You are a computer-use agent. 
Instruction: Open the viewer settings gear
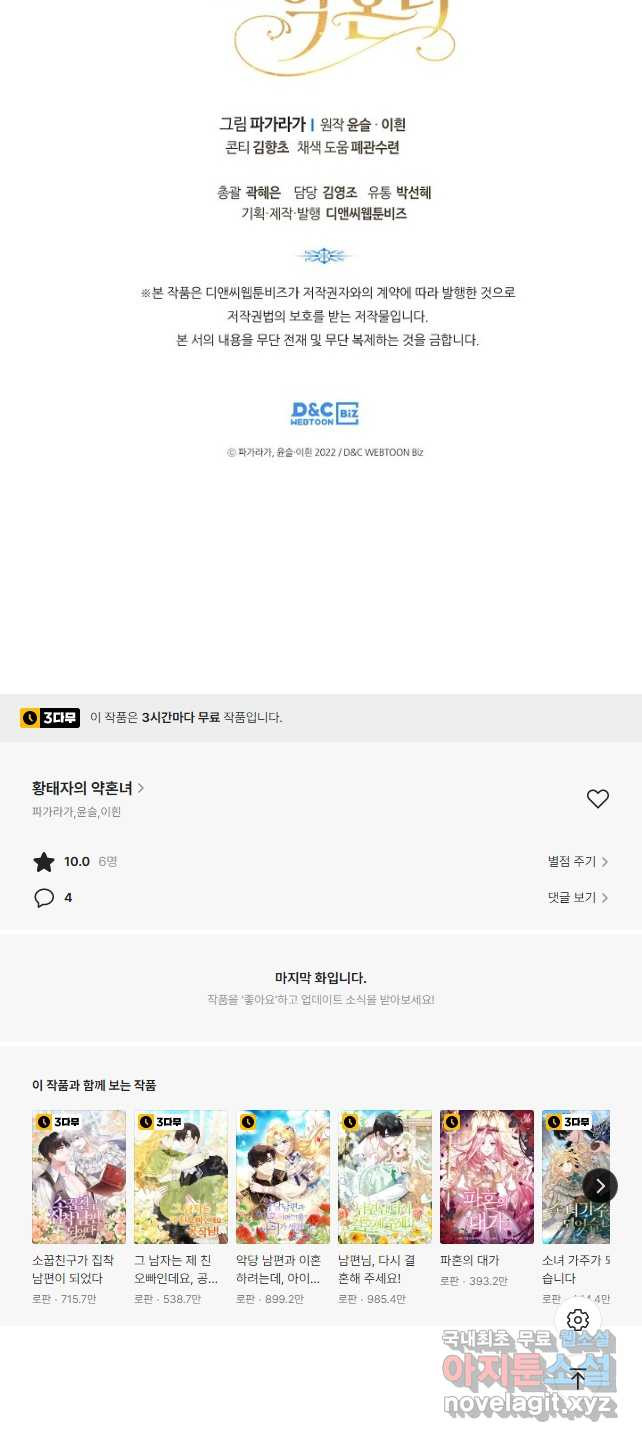click(x=578, y=1319)
